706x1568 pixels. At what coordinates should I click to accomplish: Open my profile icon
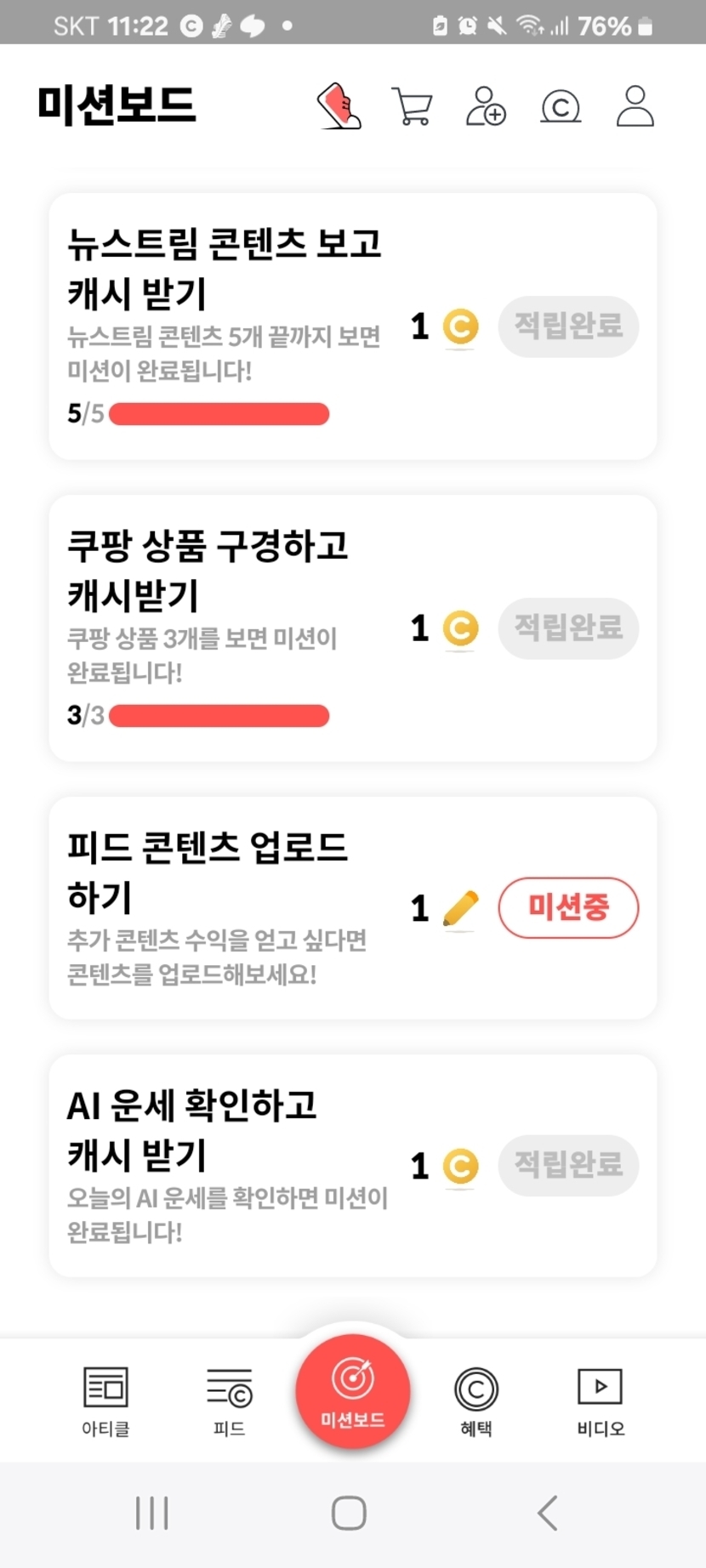[x=635, y=106]
